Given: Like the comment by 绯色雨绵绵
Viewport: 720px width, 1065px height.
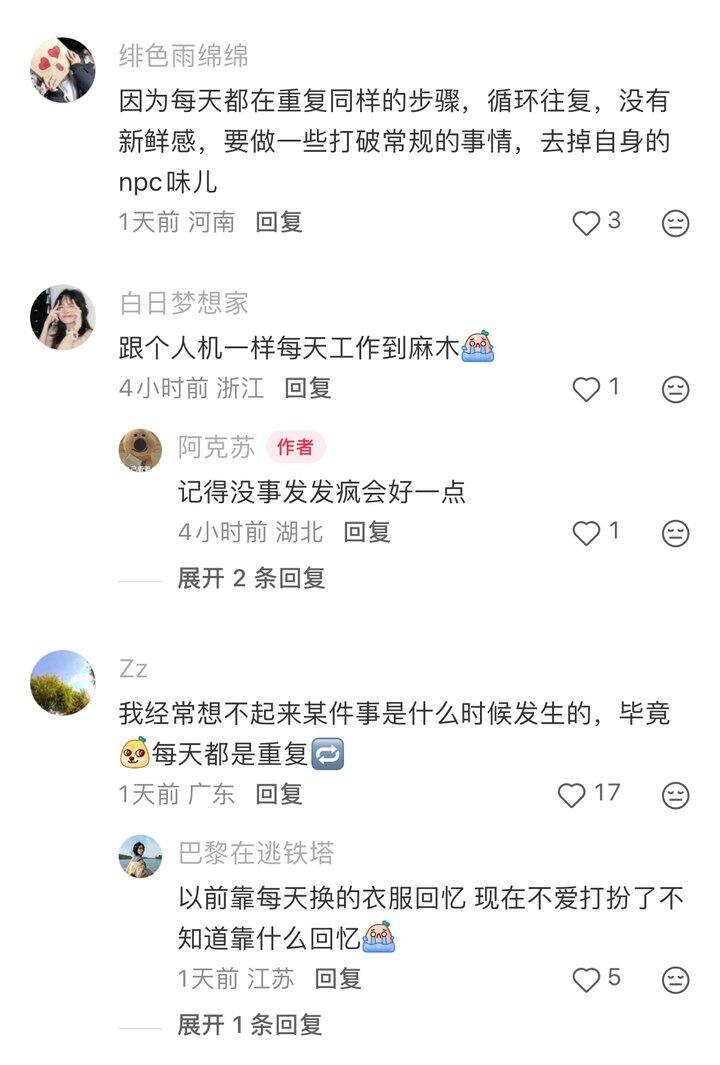Looking at the screenshot, I should point(586,222).
